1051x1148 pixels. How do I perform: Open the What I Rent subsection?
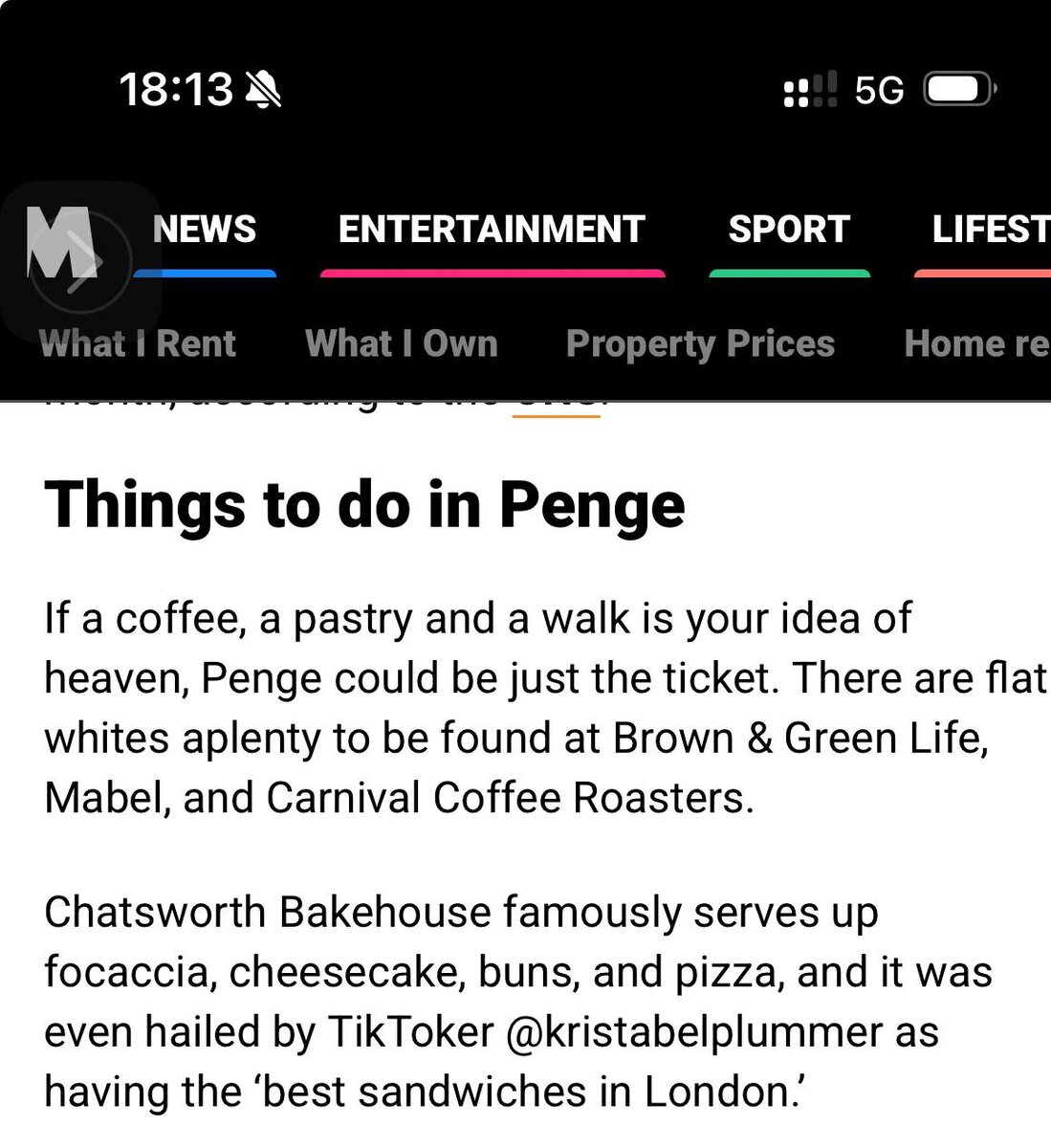[139, 343]
